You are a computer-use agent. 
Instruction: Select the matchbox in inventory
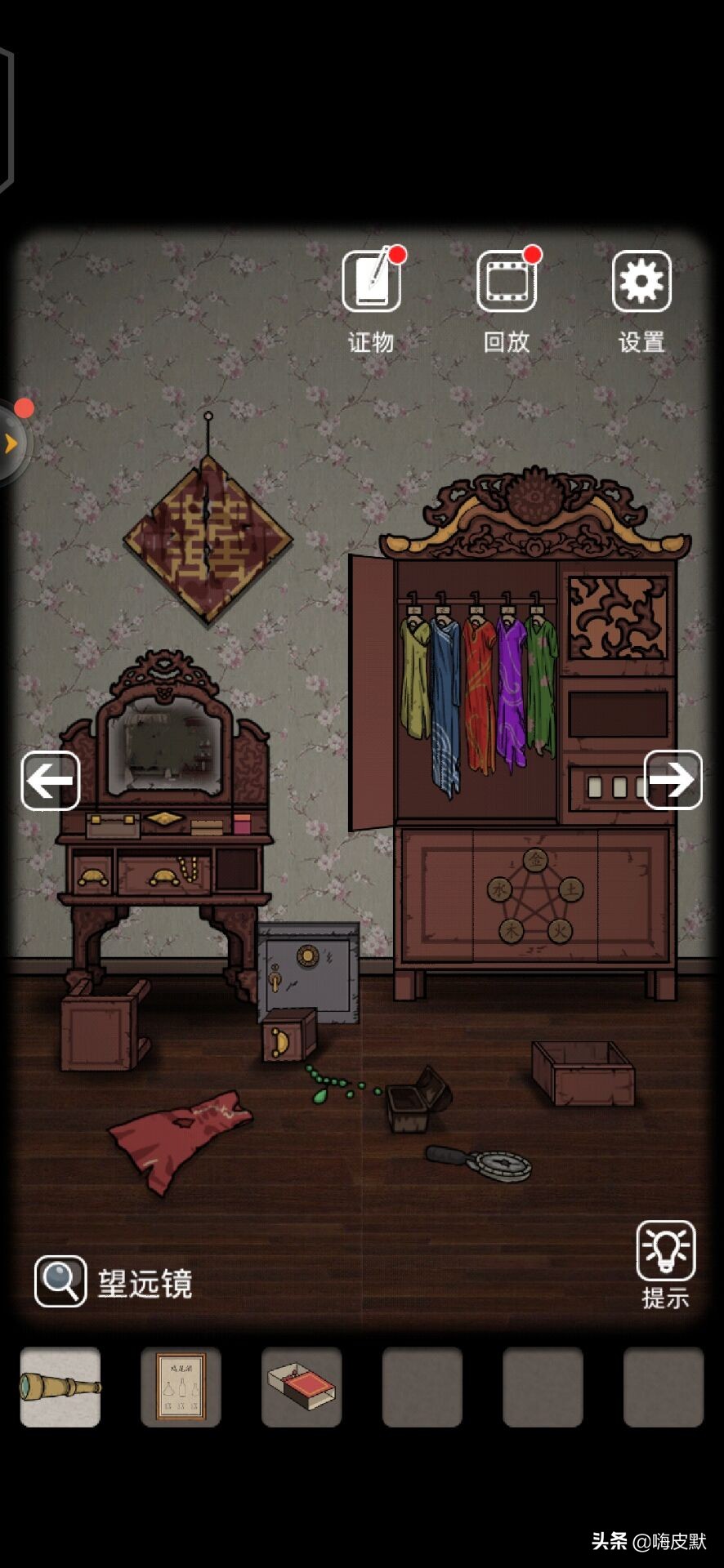click(x=301, y=1388)
